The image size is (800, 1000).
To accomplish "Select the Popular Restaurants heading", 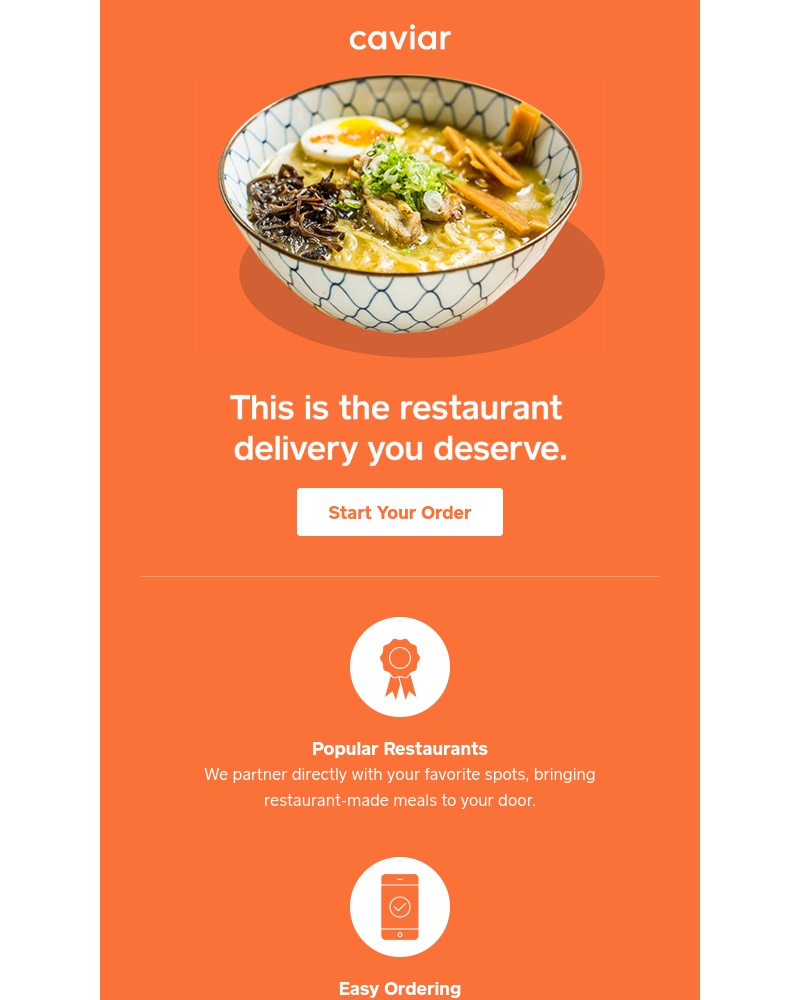I will point(400,748).
